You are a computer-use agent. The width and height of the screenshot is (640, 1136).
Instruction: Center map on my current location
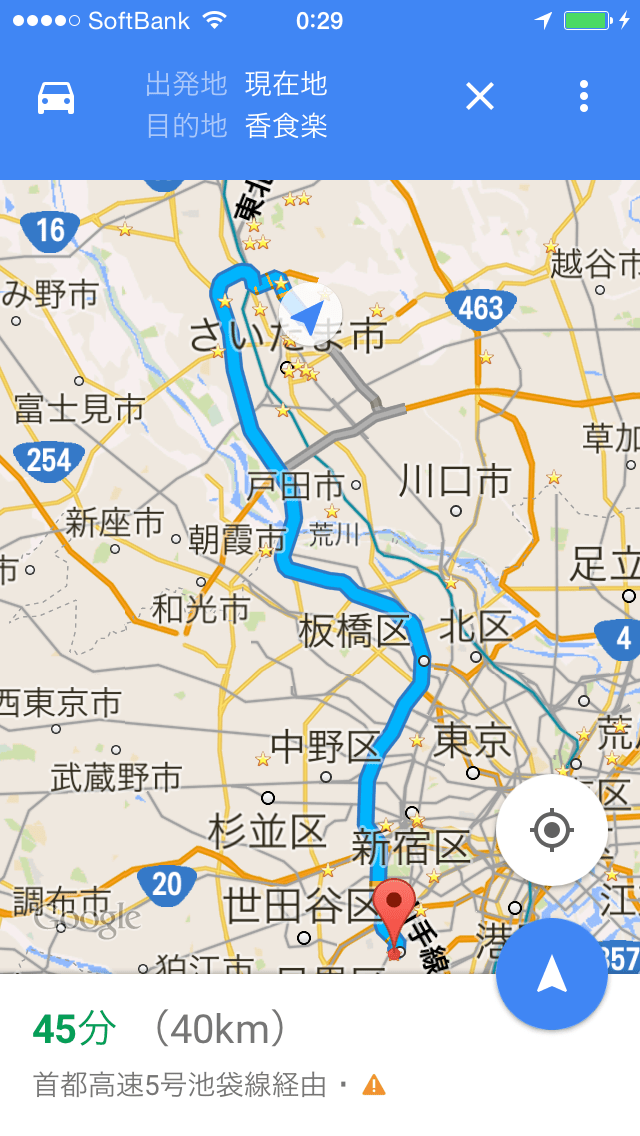(x=552, y=830)
